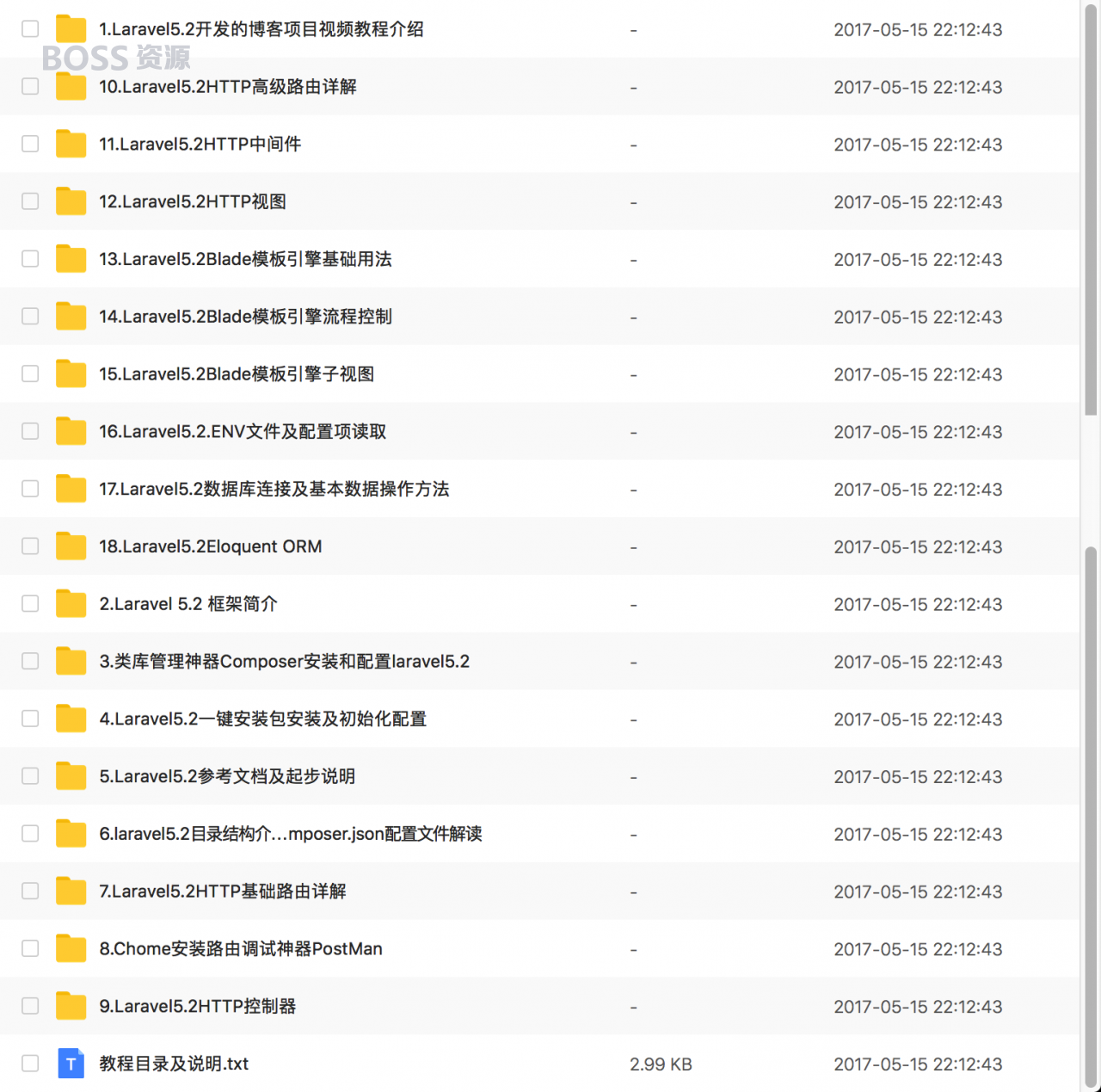Open folder 7.Laravel5.2HTTP基础路由详解
Image resolution: width=1101 pixels, height=1092 pixels.
click(x=222, y=891)
